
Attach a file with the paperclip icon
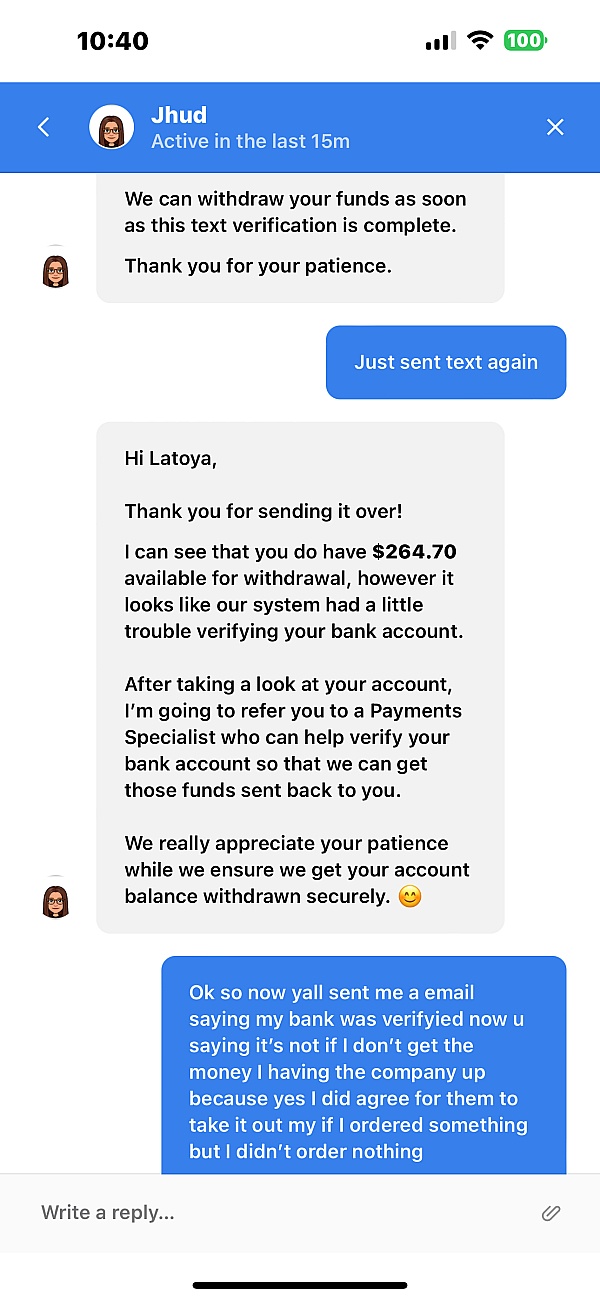[550, 1213]
